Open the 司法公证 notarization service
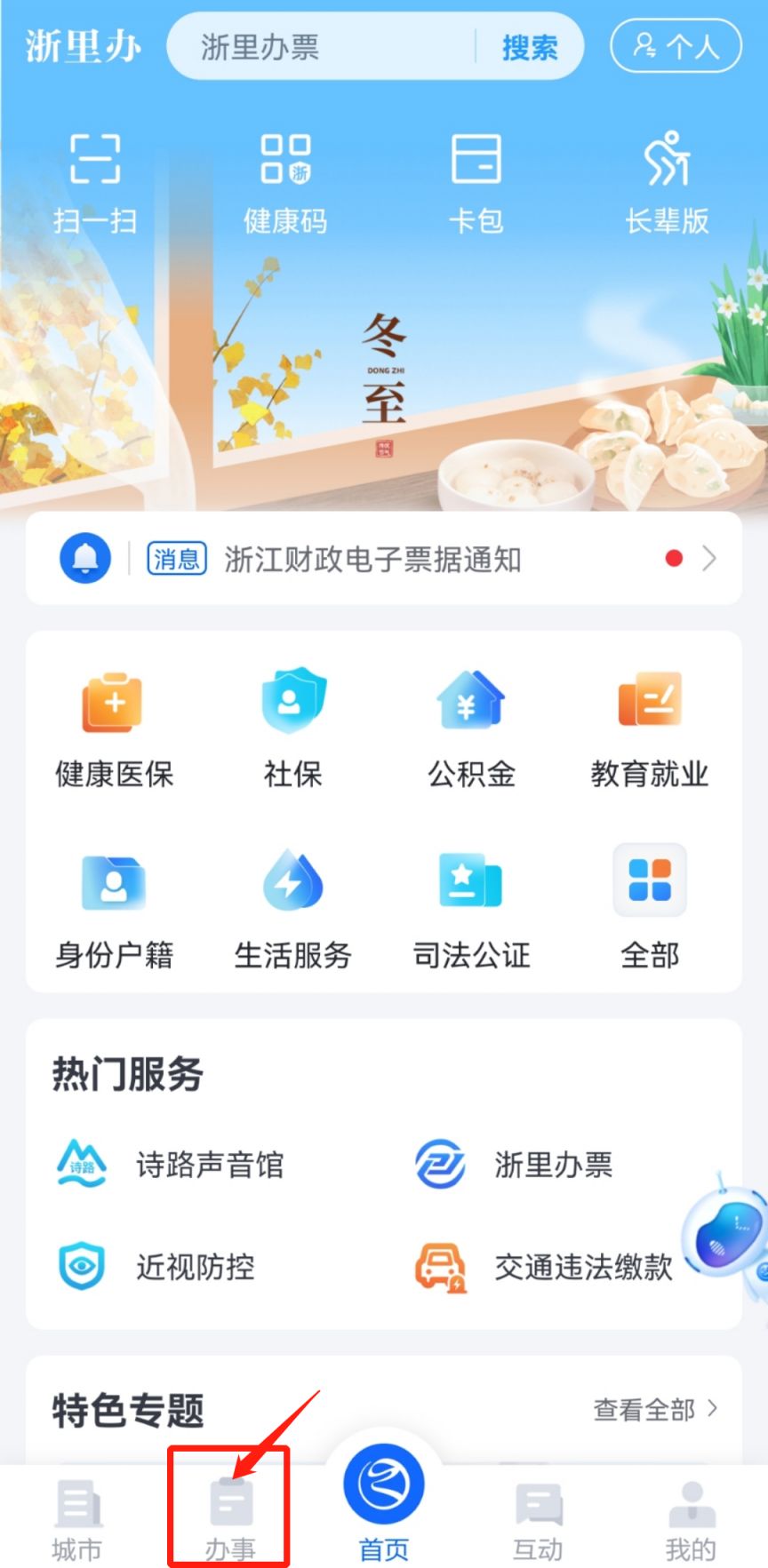Image resolution: width=768 pixels, height=1568 pixels. pos(471,906)
